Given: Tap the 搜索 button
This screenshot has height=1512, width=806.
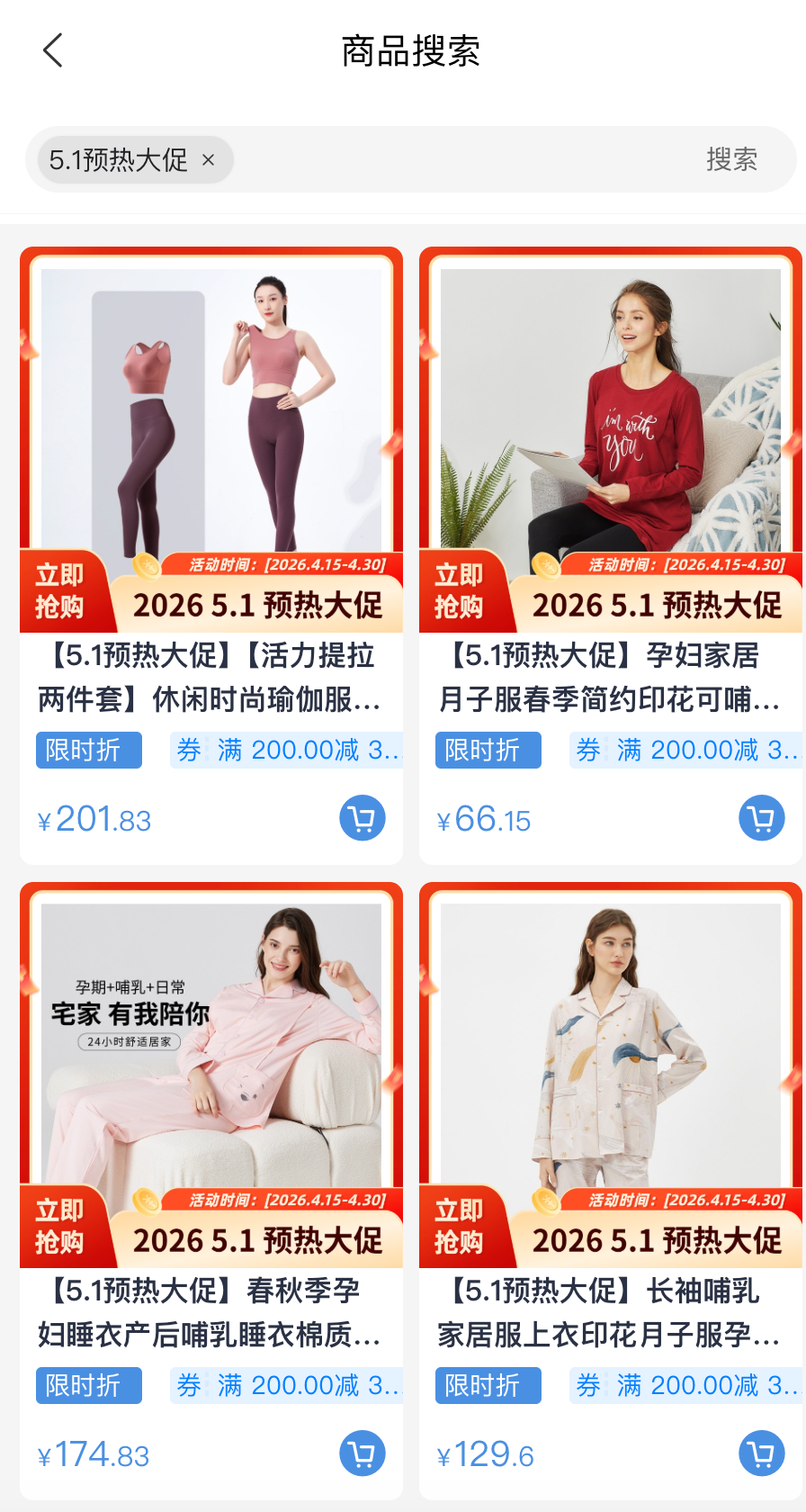Looking at the screenshot, I should pos(730,160).
